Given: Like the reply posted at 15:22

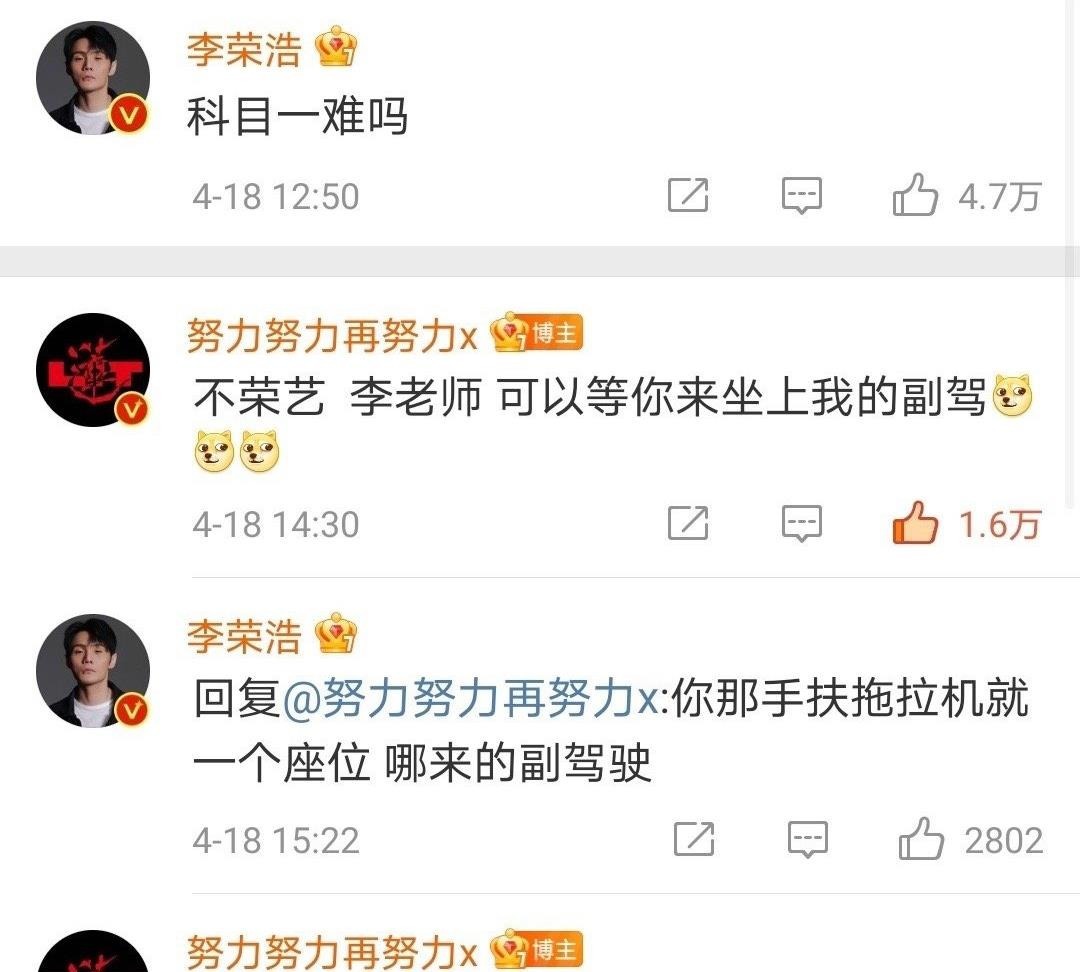Looking at the screenshot, I should click(921, 839).
